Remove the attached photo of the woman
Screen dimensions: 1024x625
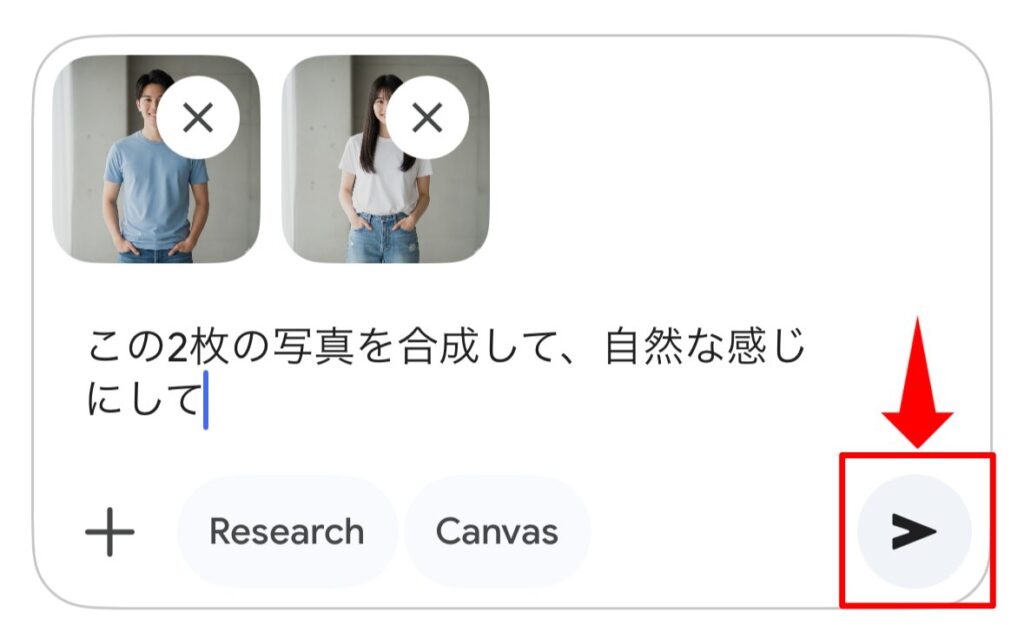tap(427, 118)
